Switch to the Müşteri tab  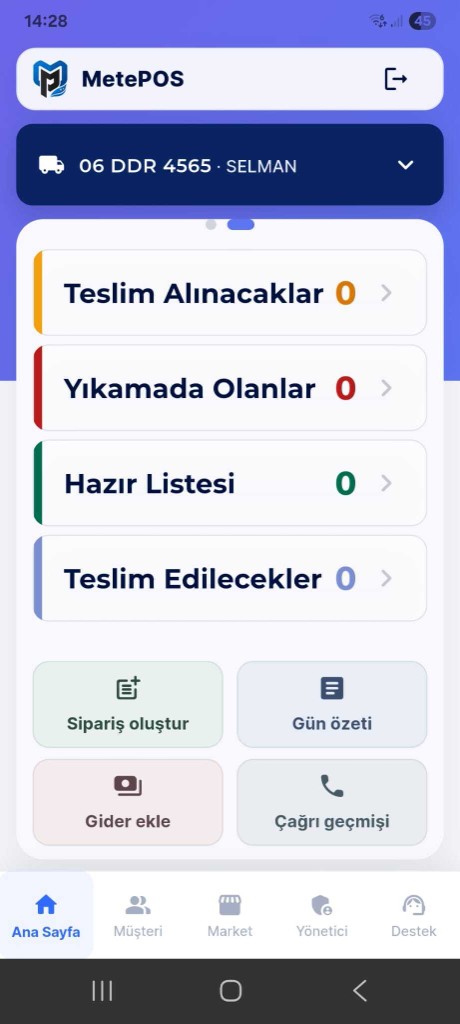click(138, 916)
